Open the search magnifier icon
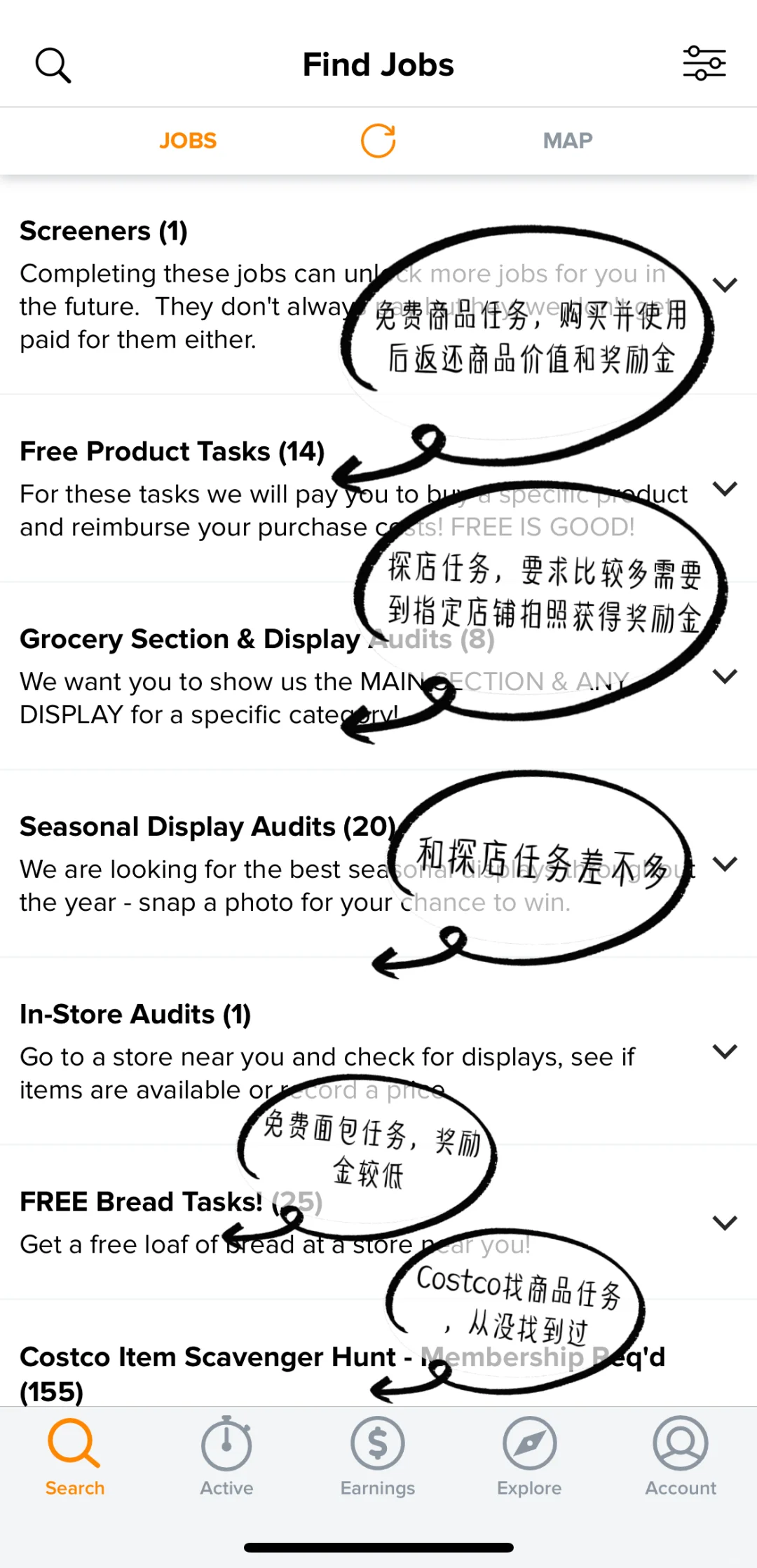Screen dimensions: 757x1568 point(53,65)
